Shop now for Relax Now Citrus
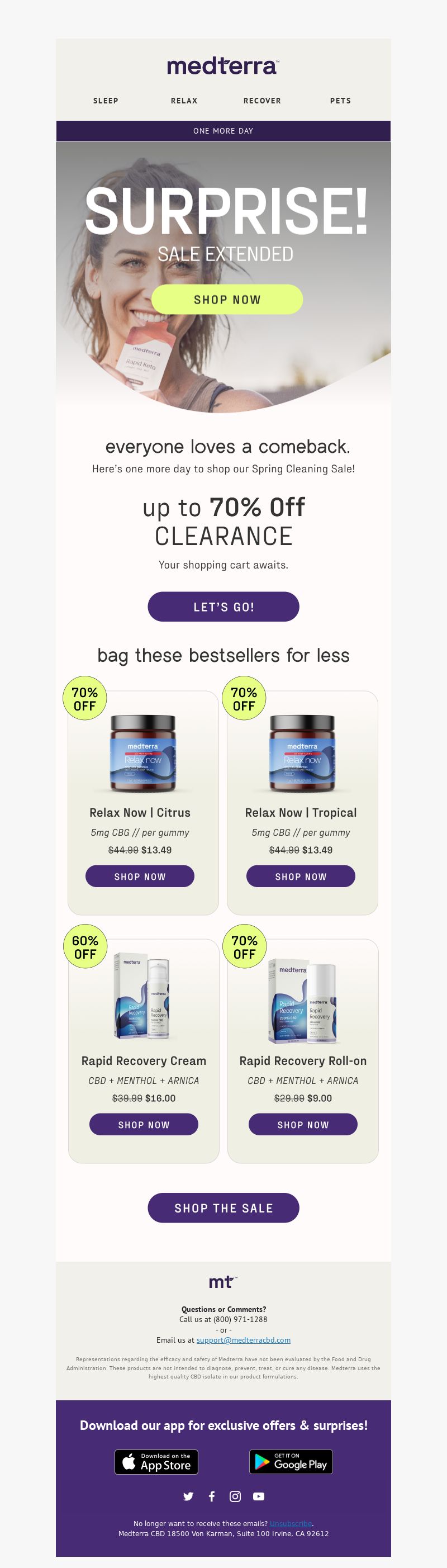The image size is (447, 1568). [x=140, y=877]
